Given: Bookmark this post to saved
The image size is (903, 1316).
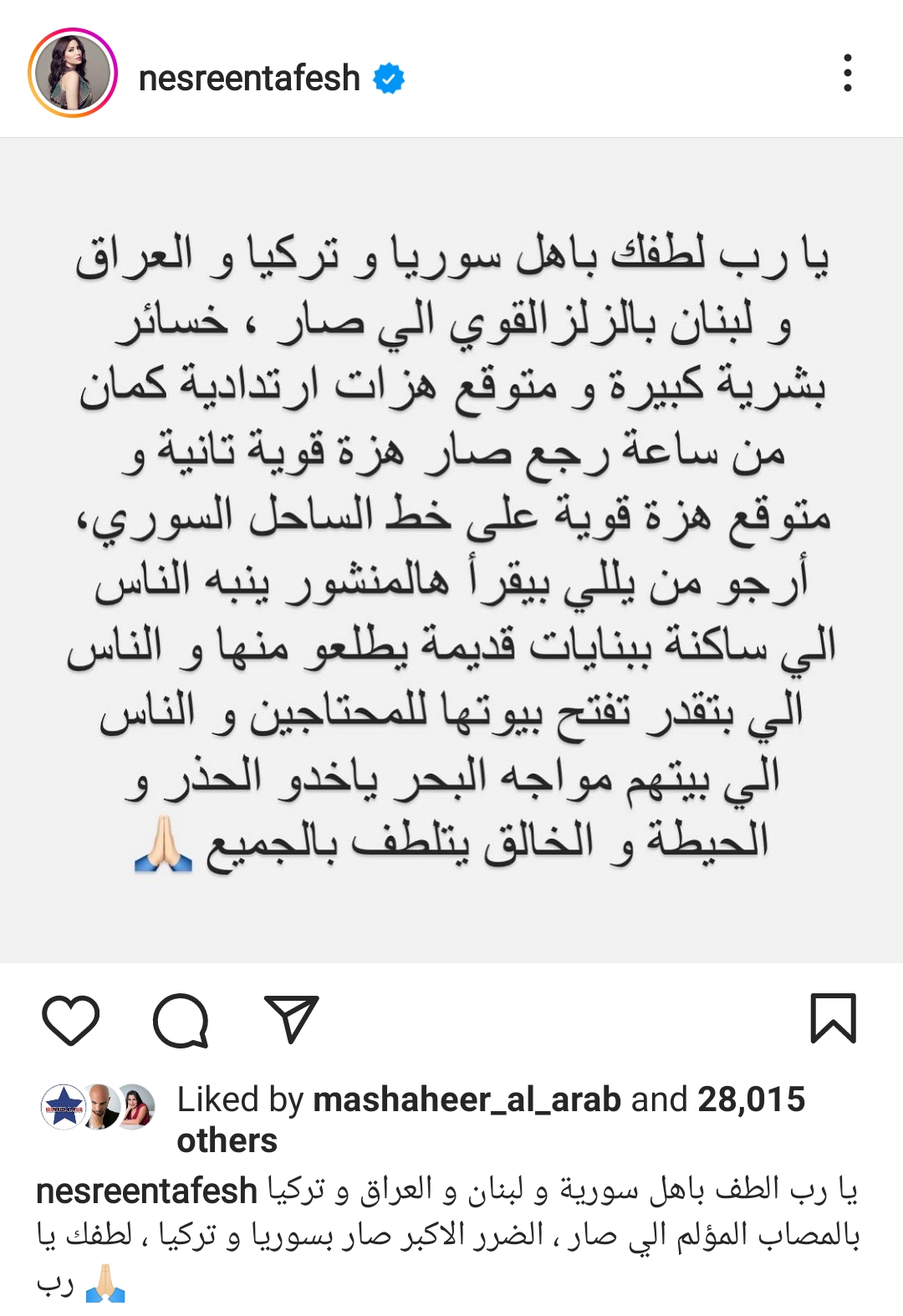Looking at the screenshot, I should (x=833, y=1018).
